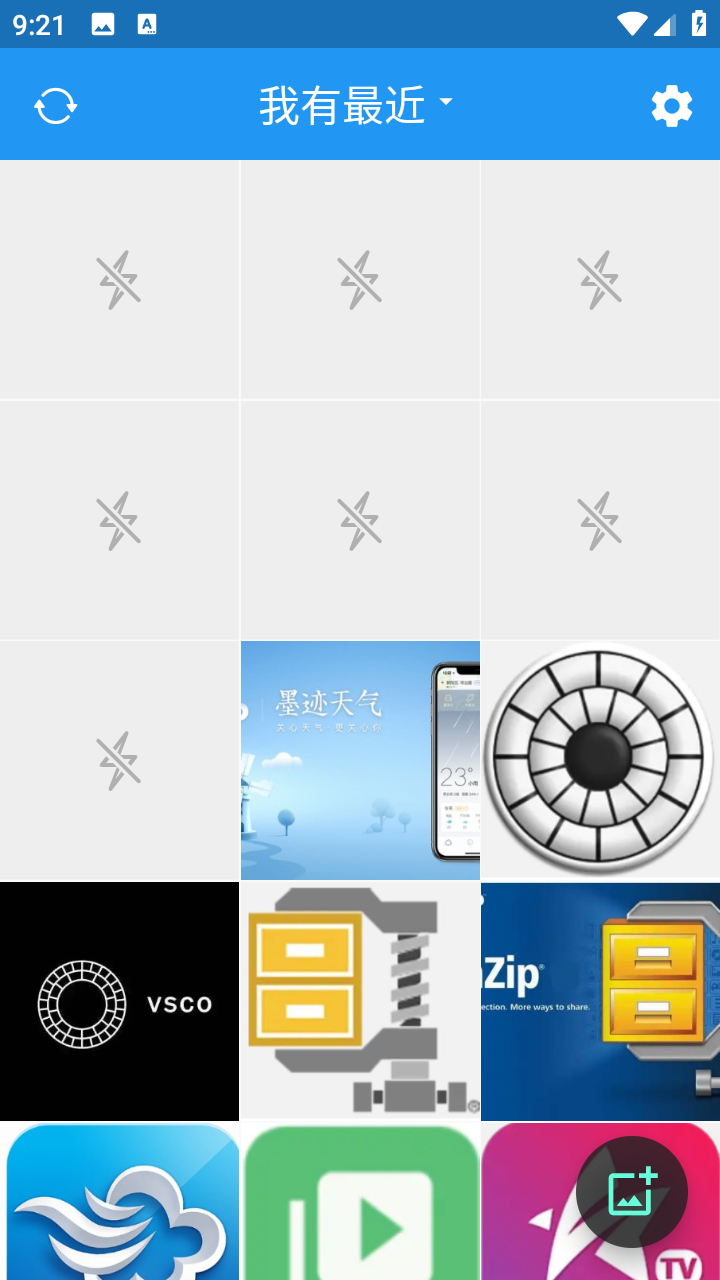The width and height of the screenshot is (720, 1280).
Task: Open the WinZip clamp icon on white background
Action: 360,1001
